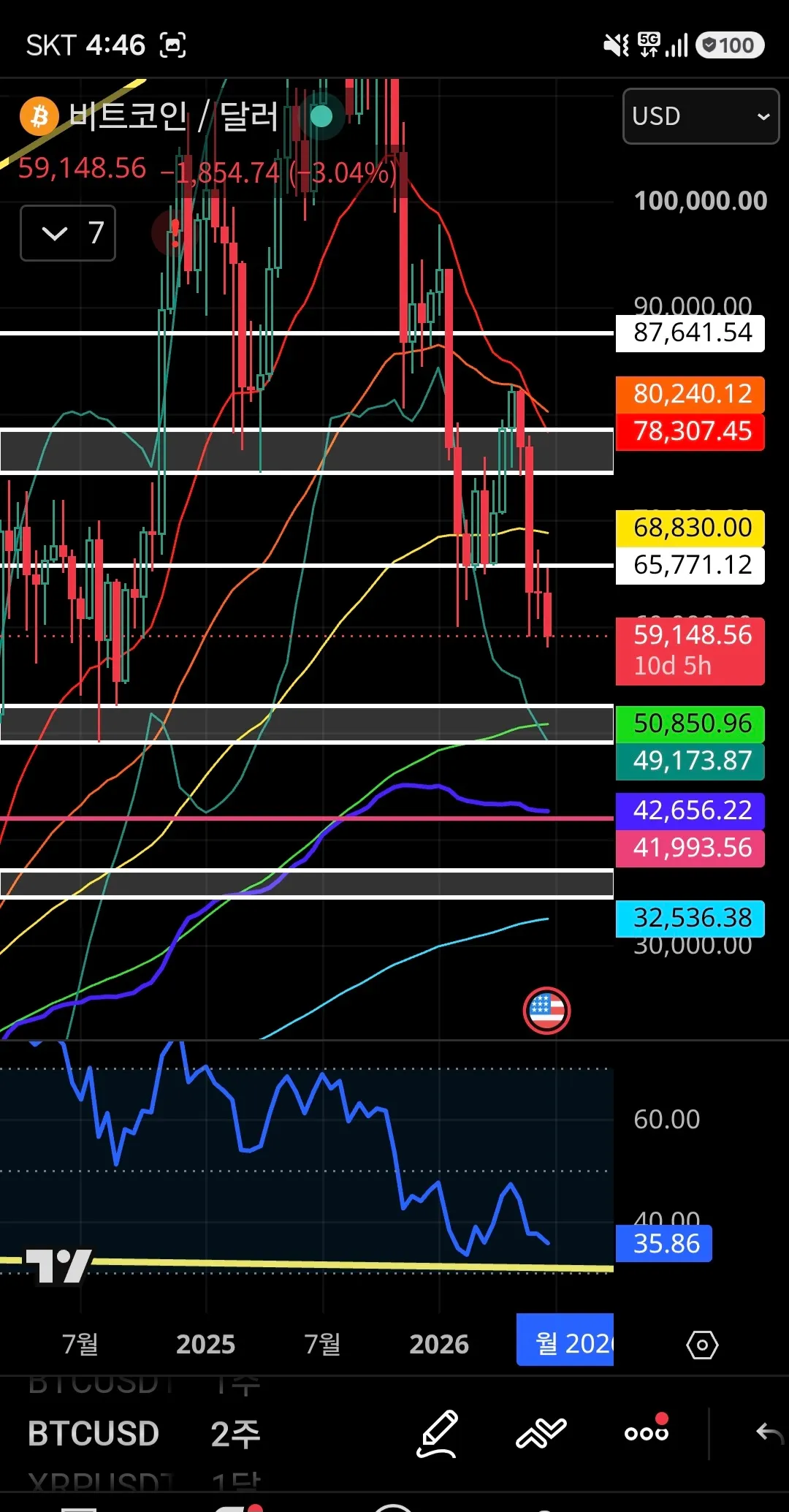The image size is (789, 1512).
Task: Open the USD currency dropdown
Action: pos(701,116)
